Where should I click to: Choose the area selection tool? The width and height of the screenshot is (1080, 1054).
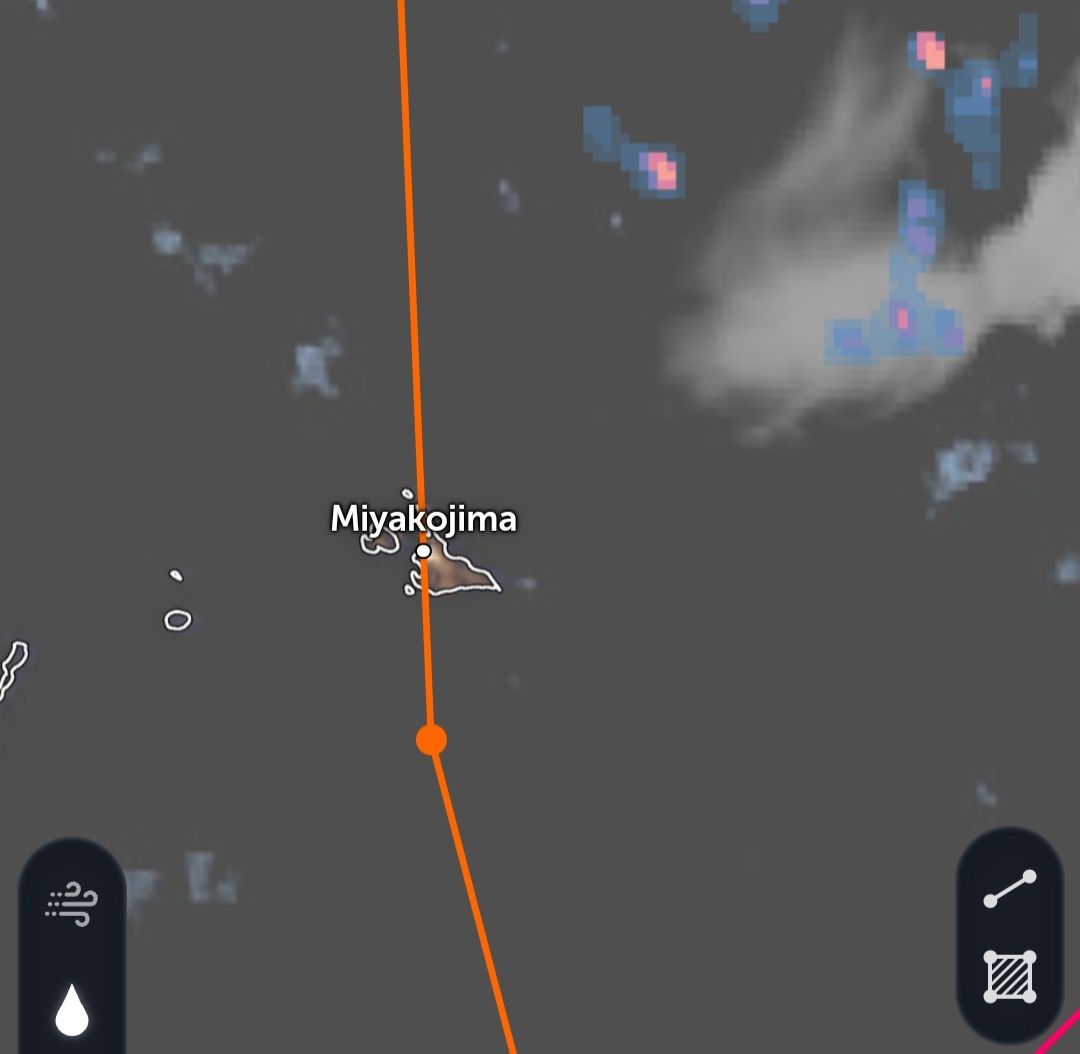click(x=1009, y=976)
